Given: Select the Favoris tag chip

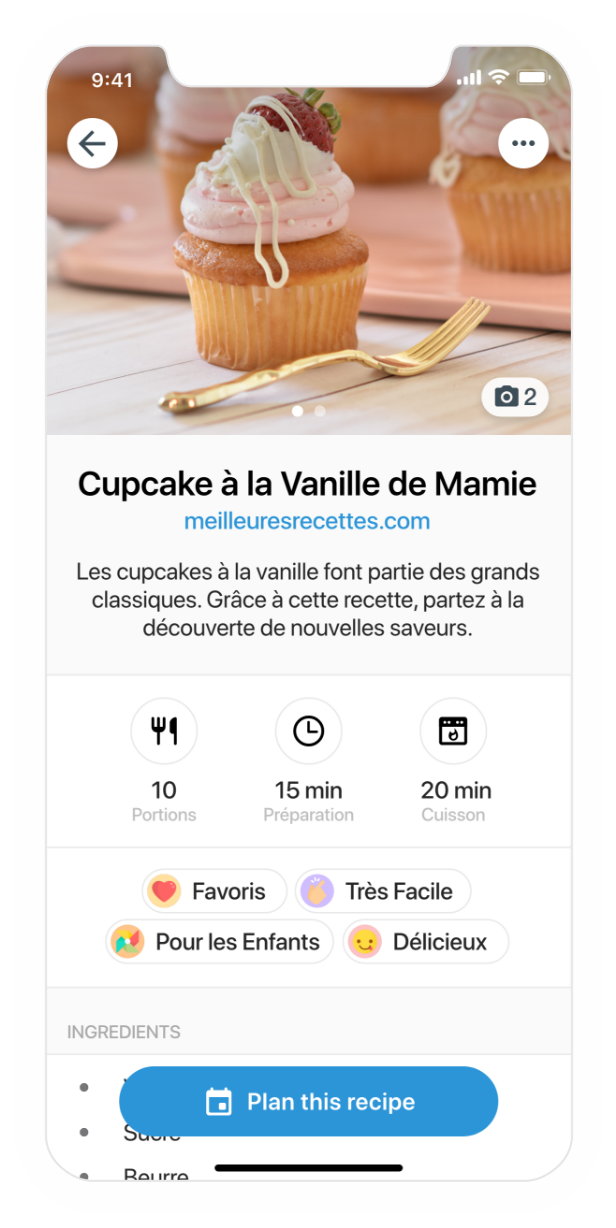Looking at the screenshot, I should (214, 891).
